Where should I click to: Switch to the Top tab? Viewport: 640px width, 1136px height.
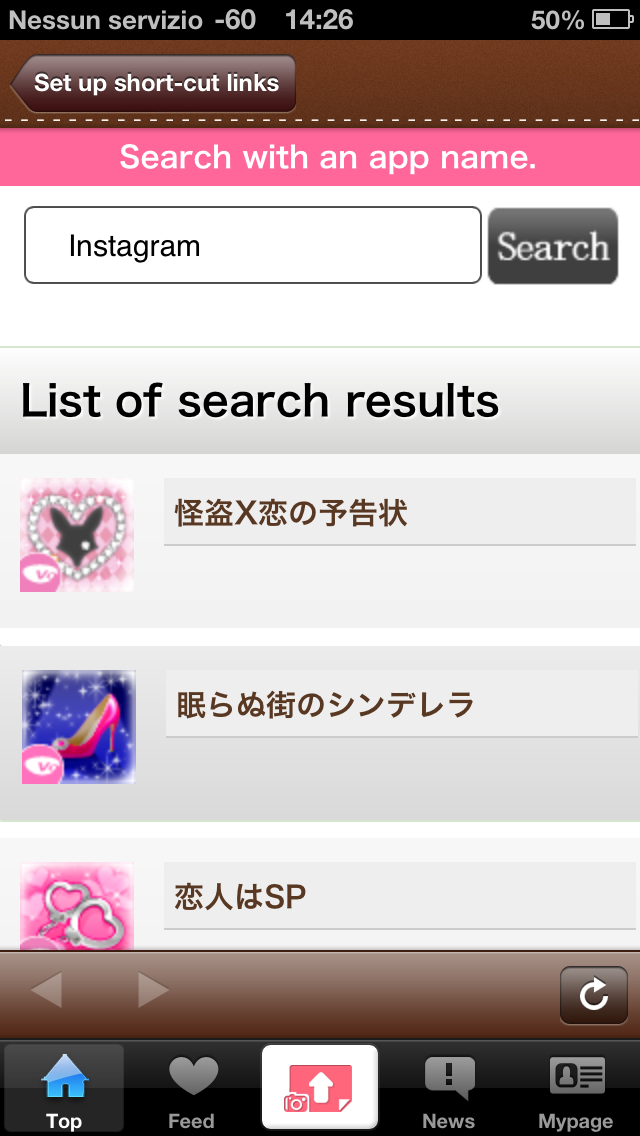coord(64,1090)
